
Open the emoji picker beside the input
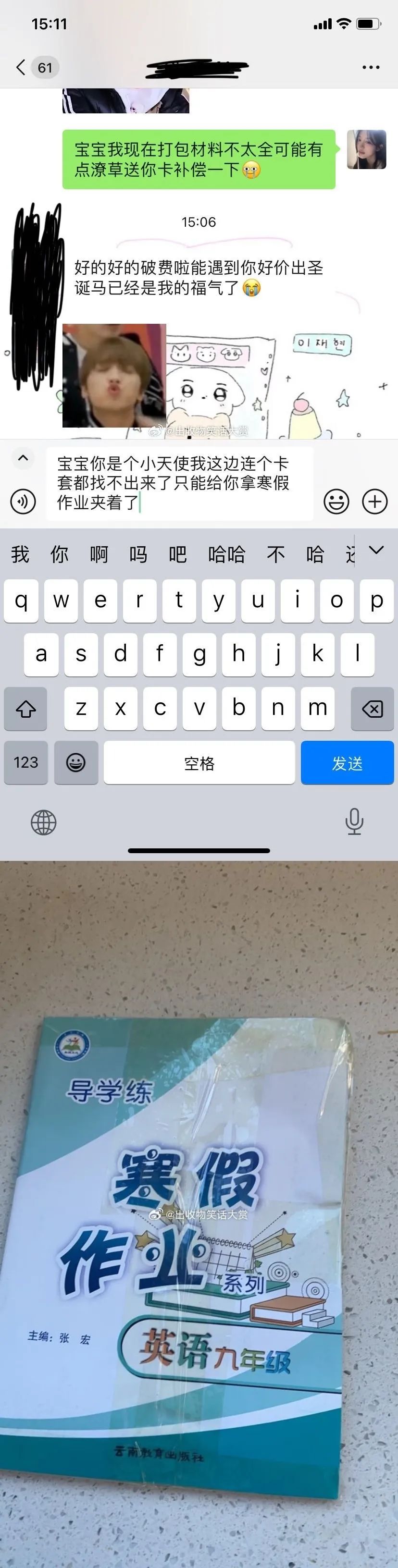(336, 502)
